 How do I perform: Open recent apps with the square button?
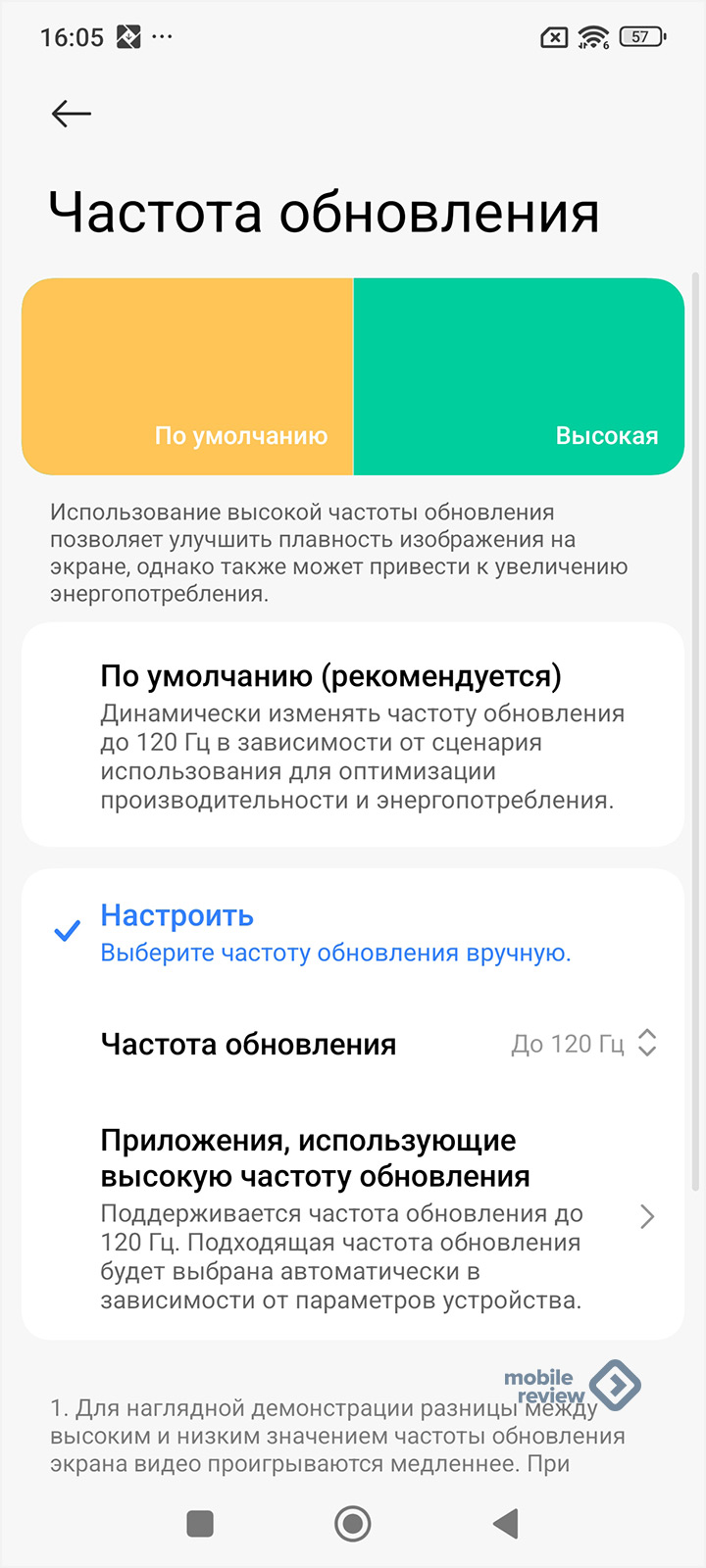pos(200,1524)
